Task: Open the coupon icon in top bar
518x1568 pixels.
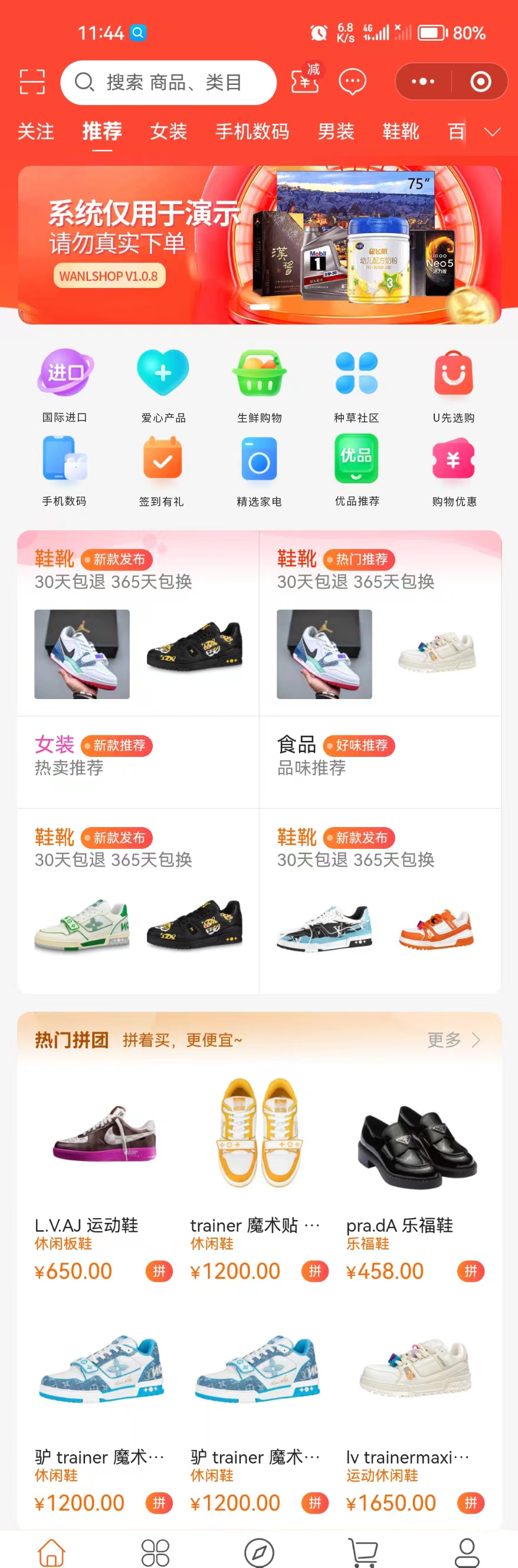Action: coord(305,81)
